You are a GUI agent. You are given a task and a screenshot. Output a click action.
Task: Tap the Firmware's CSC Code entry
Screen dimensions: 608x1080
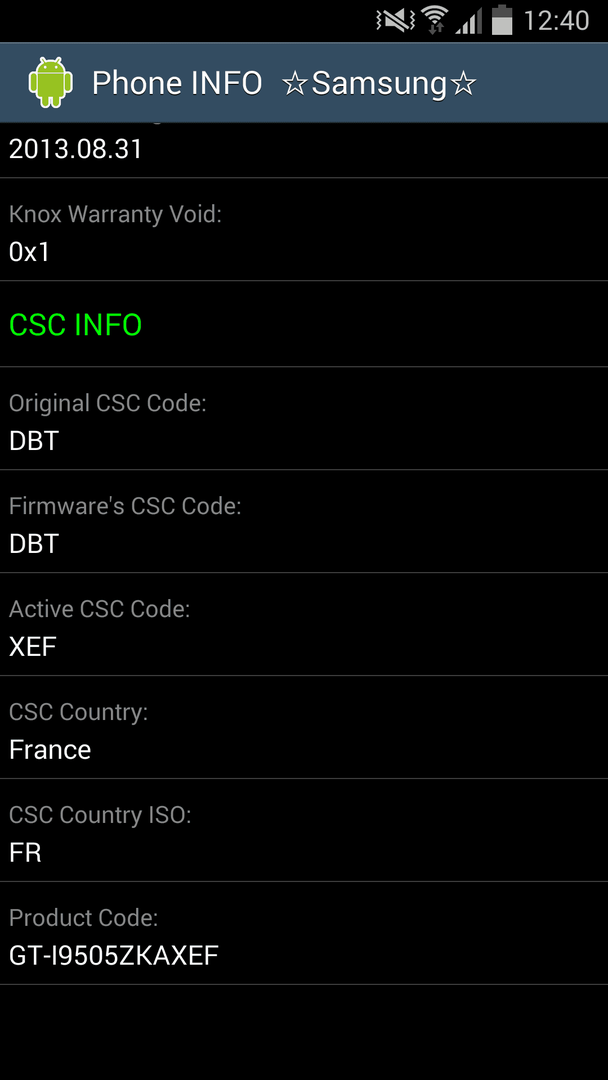[304, 521]
